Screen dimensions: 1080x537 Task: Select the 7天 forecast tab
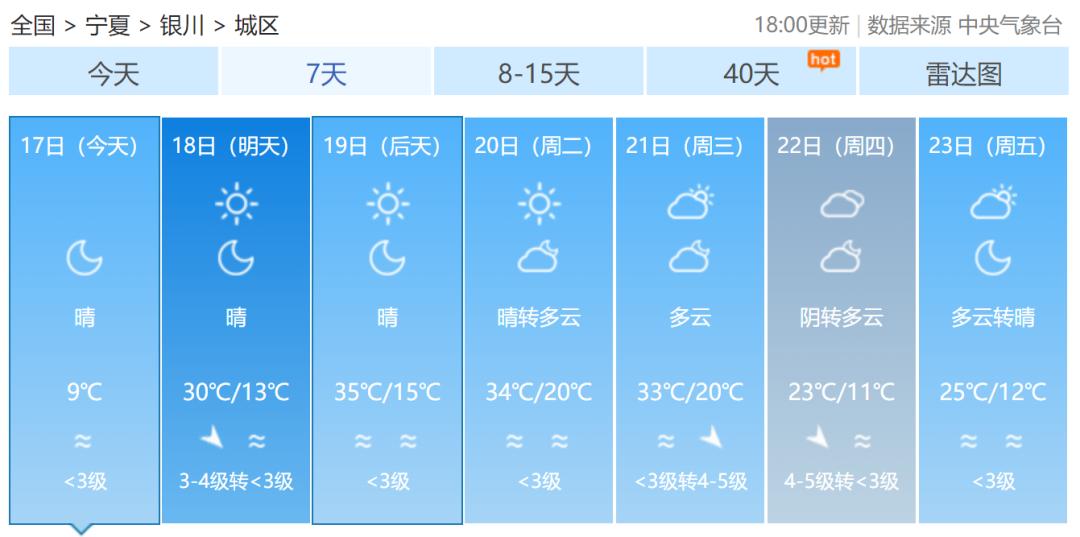coord(326,73)
